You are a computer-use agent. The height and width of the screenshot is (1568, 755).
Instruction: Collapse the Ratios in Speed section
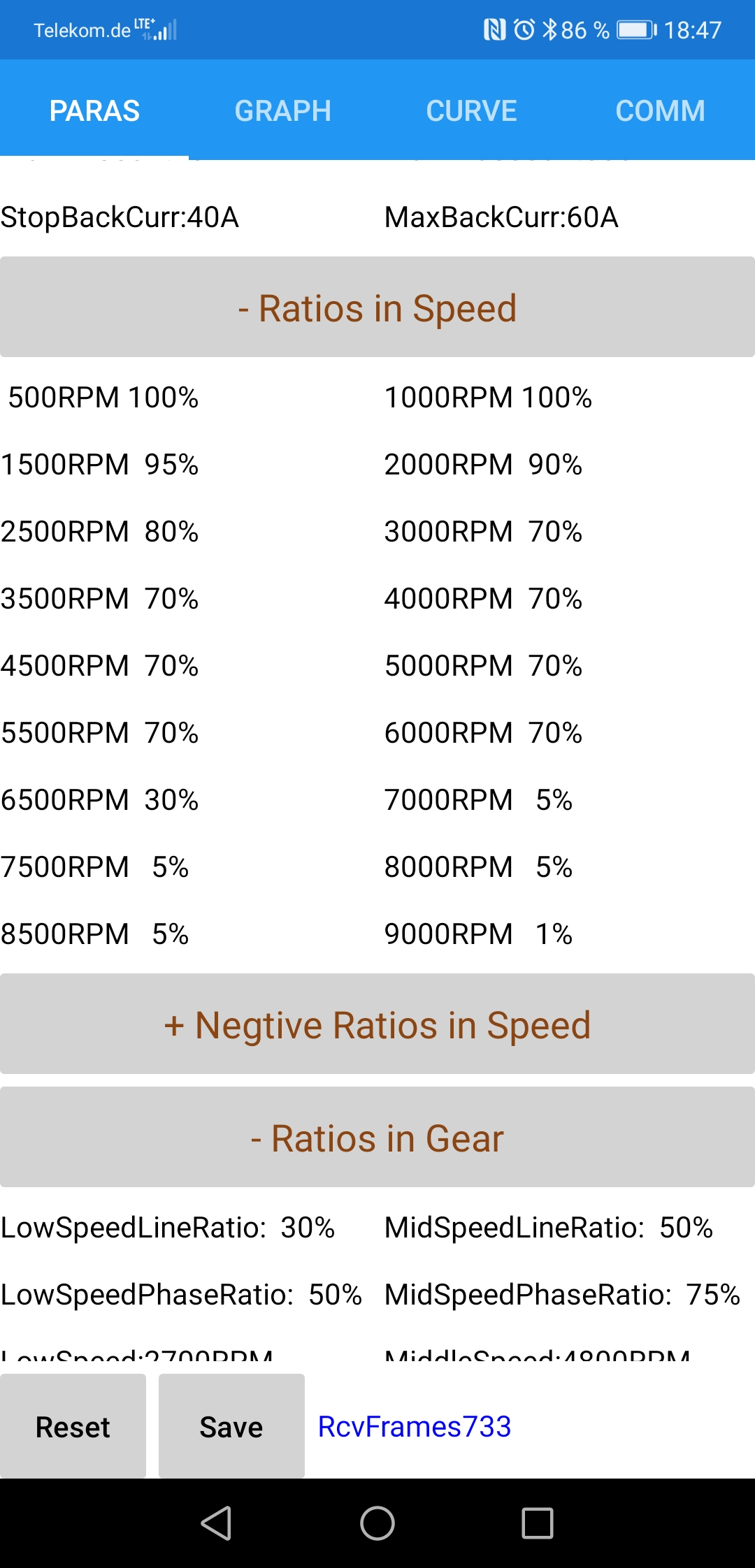(x=377, y=307)
